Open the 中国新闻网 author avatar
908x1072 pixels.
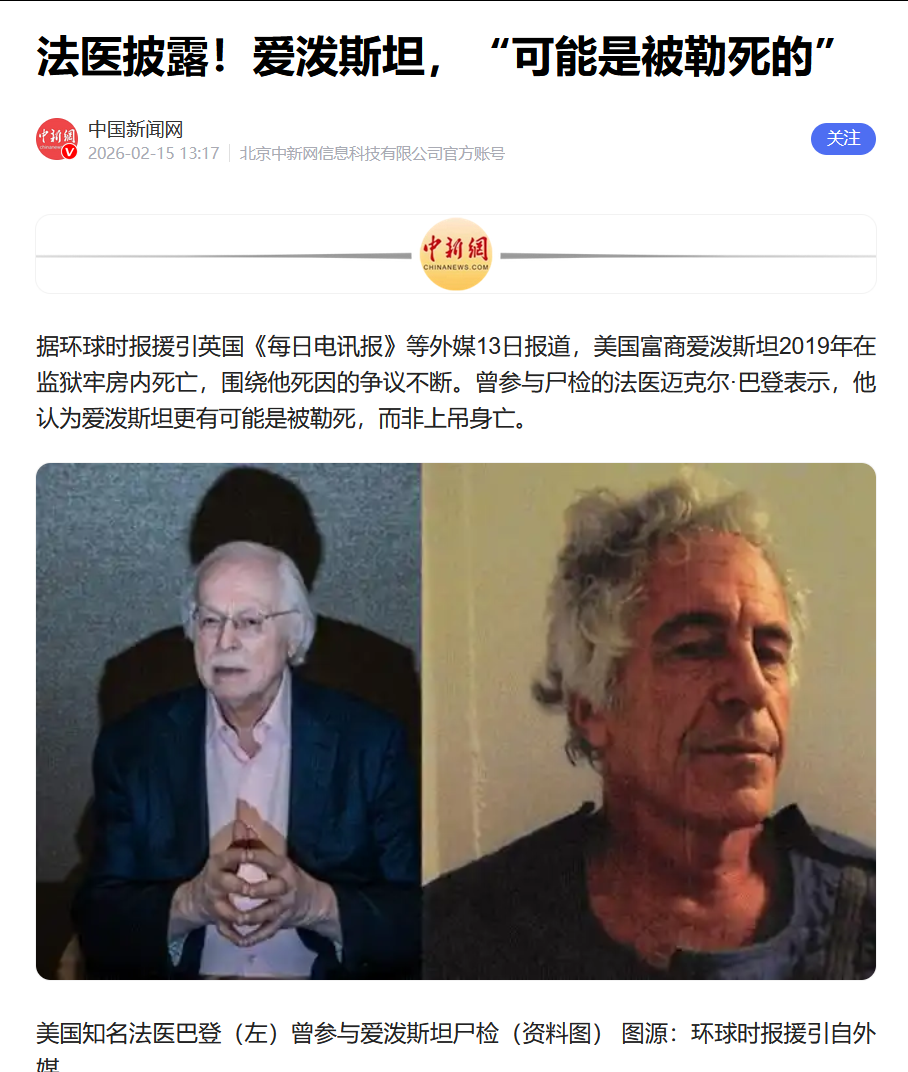click(x=57, y=139)
